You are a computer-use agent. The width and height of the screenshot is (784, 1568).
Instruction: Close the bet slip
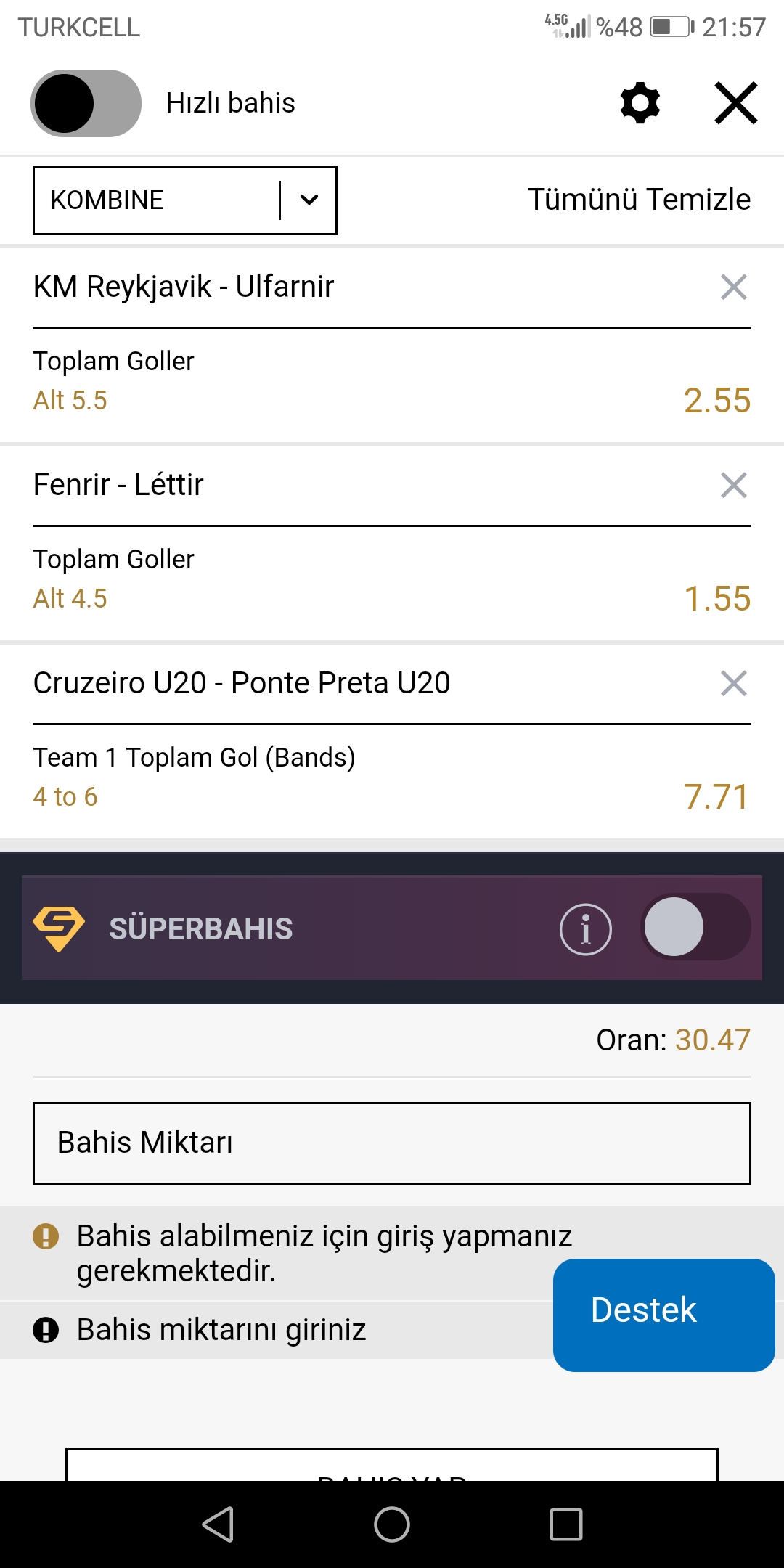pos(736,103)
